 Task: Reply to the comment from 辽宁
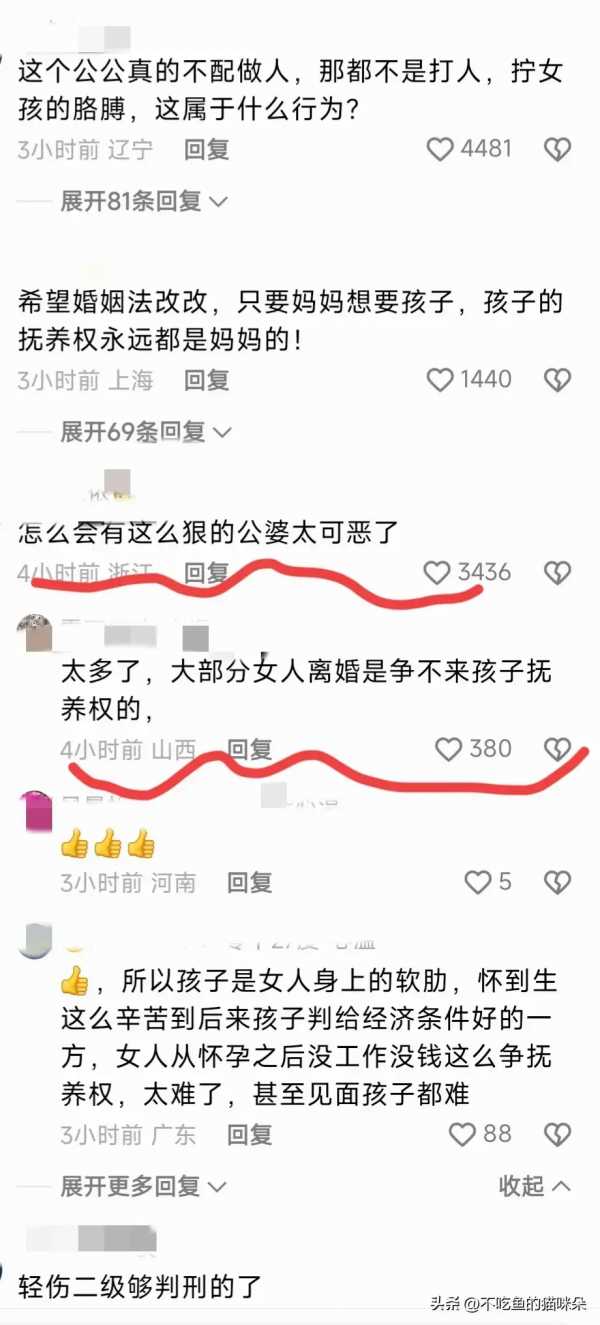click(x=207, y=150)
